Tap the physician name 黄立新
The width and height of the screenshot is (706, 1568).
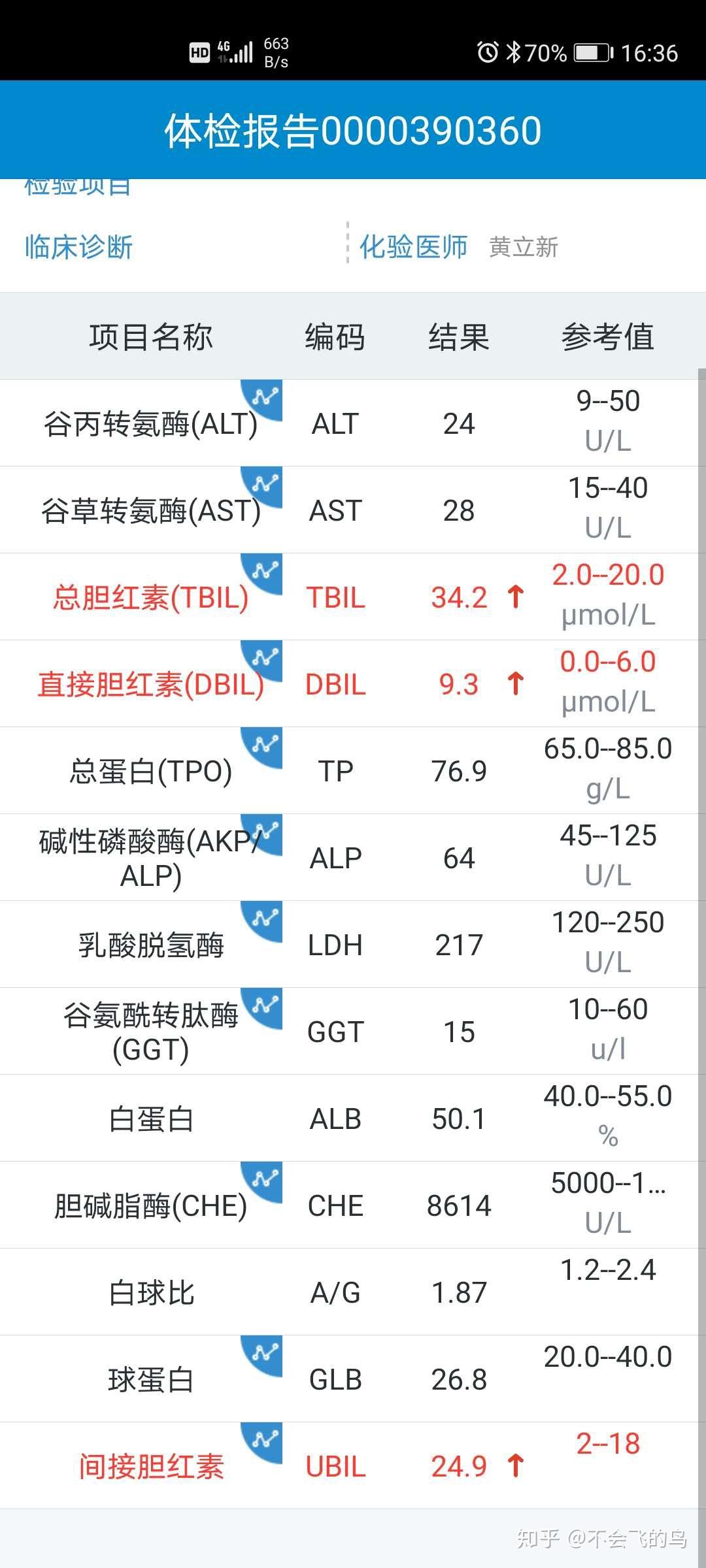point(524,247)
